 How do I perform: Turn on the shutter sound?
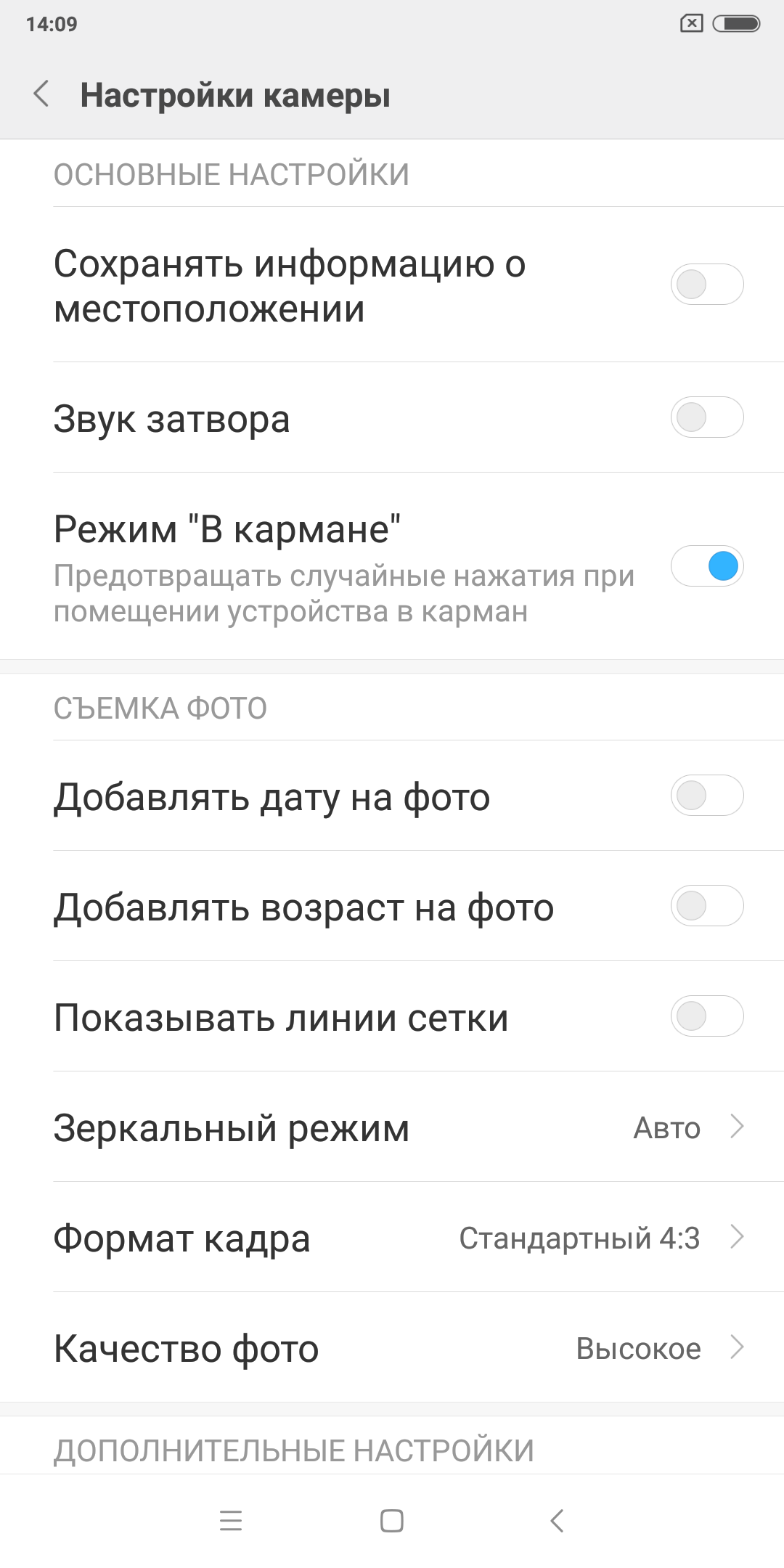point(706,417)
